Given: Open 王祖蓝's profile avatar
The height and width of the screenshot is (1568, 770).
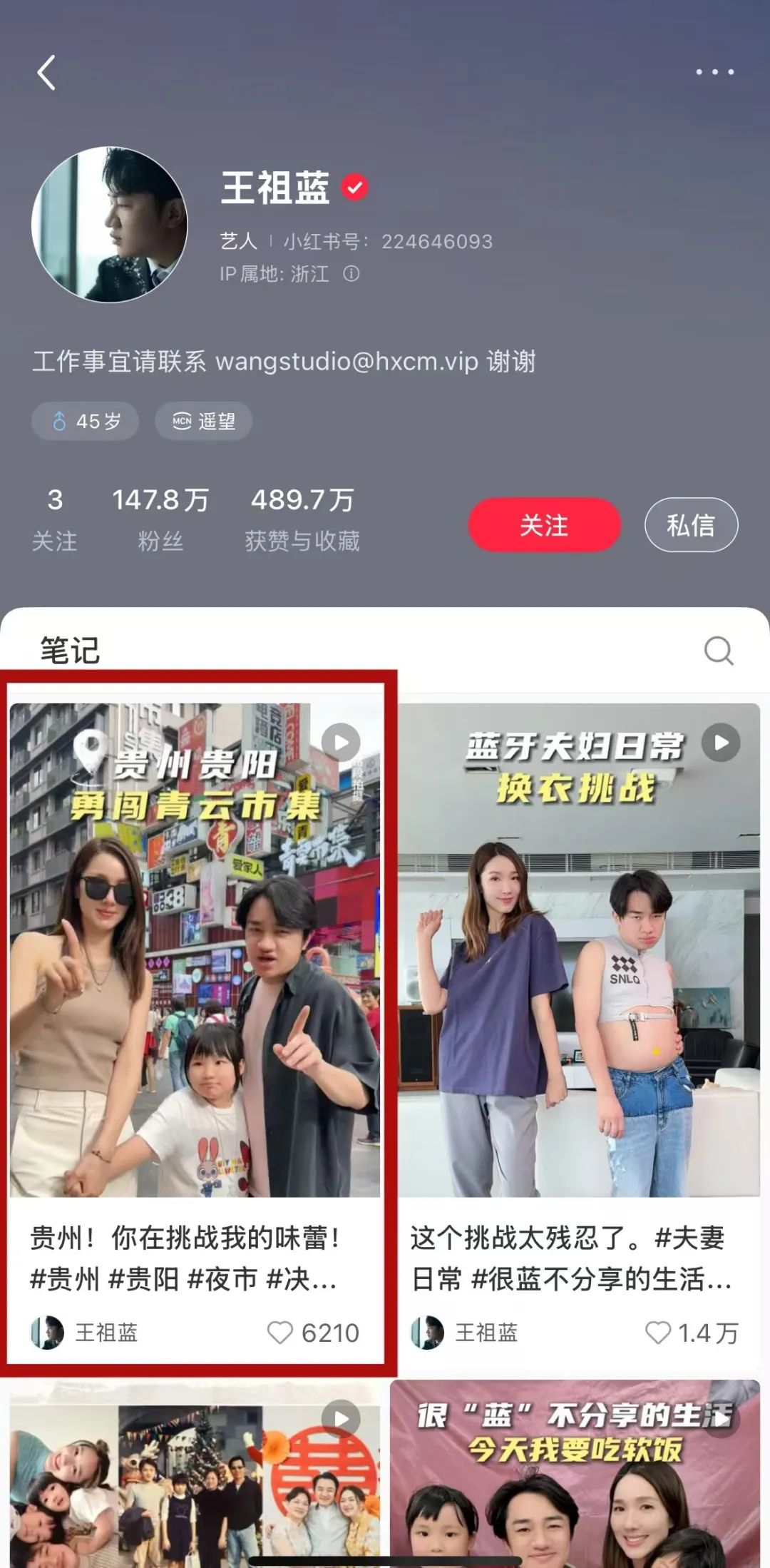Looking at the screenshot, I should click(x=110, y=225).
